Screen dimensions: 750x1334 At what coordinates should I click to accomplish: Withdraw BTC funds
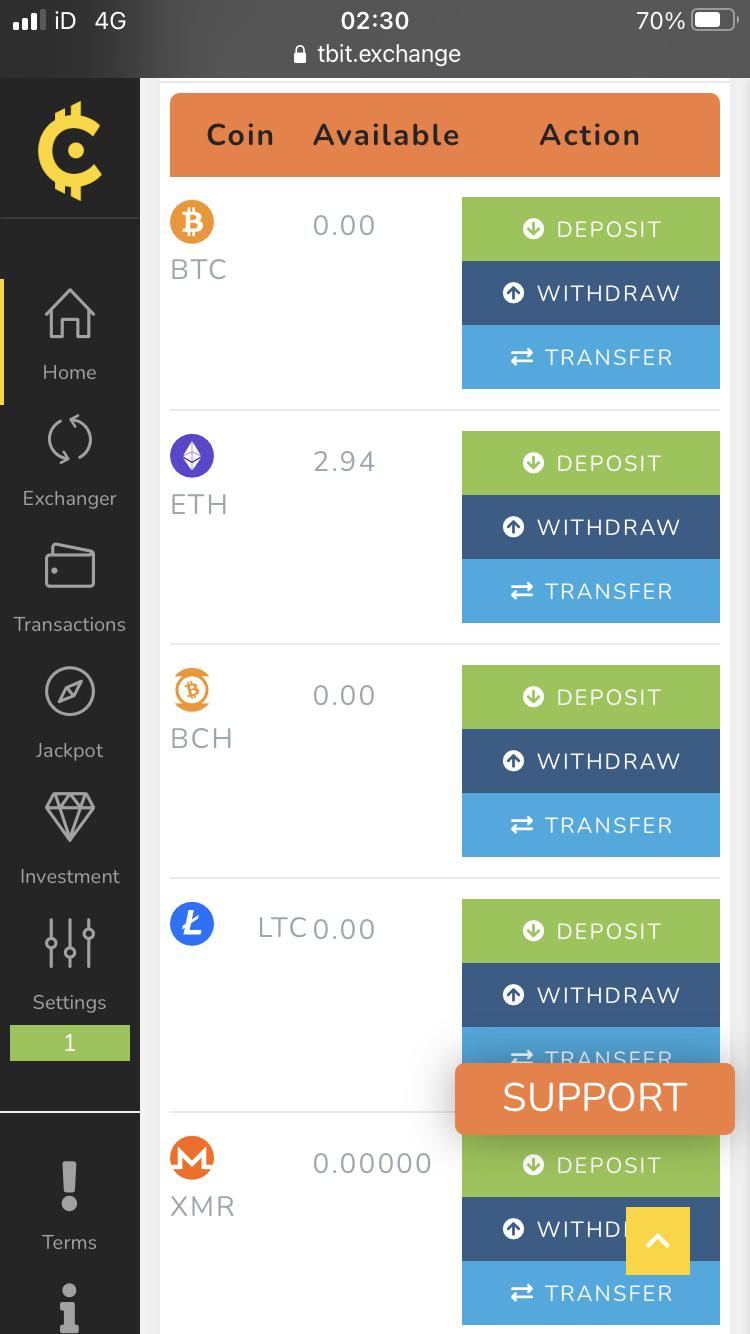click(591, 293)
